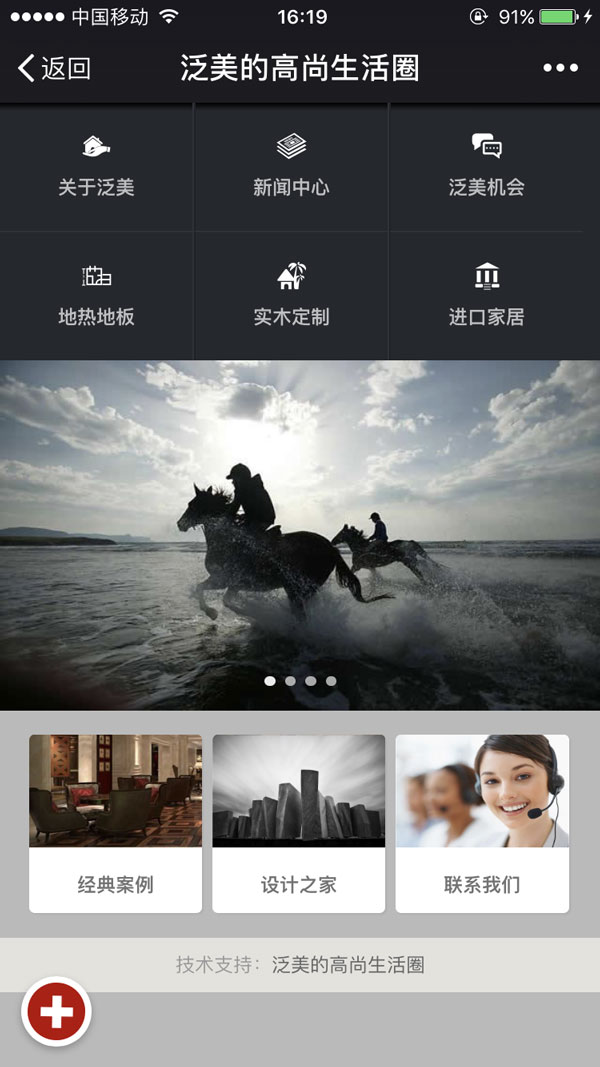Open 实木定制 custom wood page
This screenshot has width=600, height=1067.
291,296
